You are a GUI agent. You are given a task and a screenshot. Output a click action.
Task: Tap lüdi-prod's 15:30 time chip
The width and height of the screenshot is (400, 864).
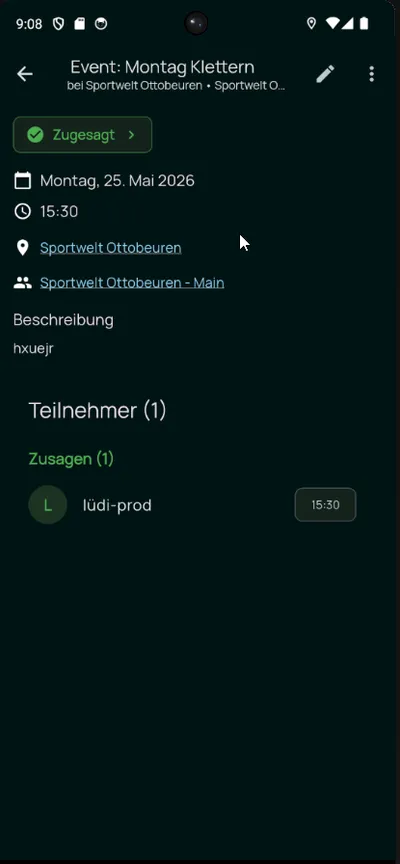[326, 505]
